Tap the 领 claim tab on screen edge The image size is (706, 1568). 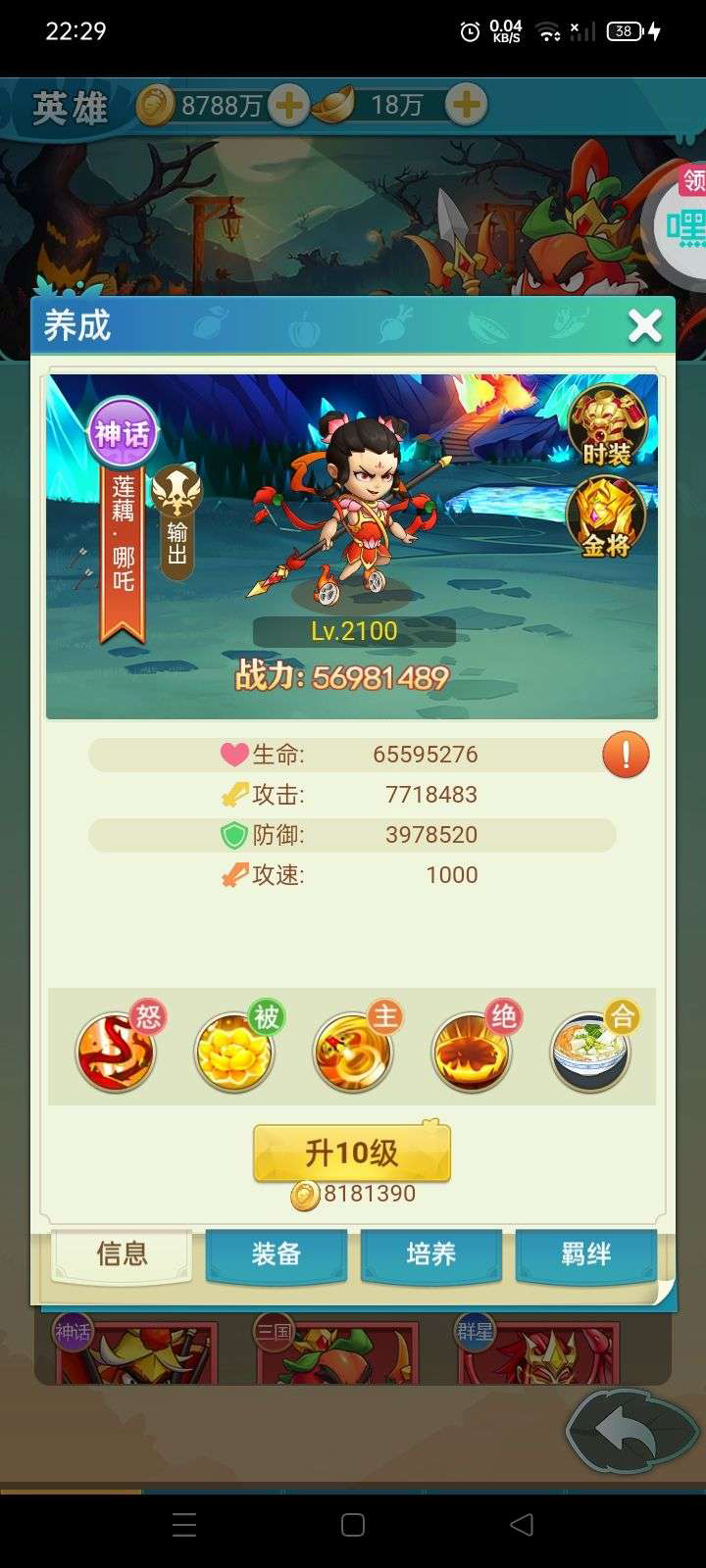point(692,178)
